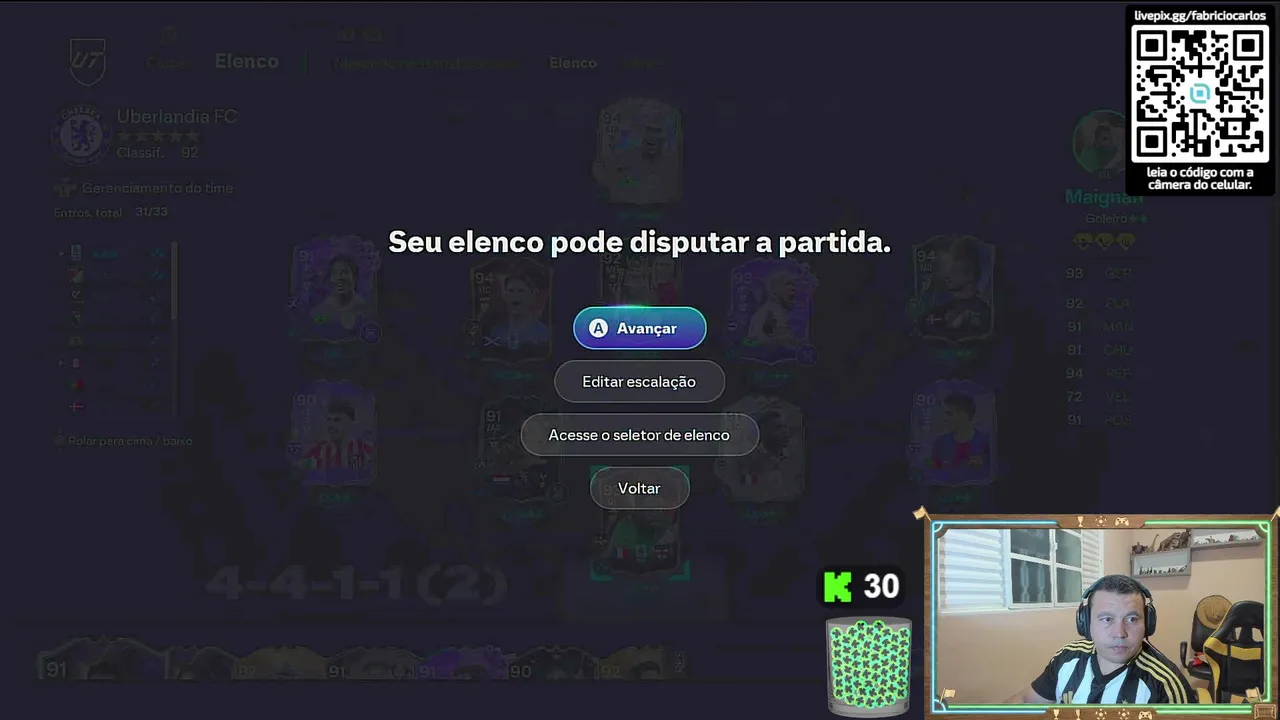Open Acesse o seletor de elenco
This screenshot has height=720, width=1280.
(x=639, y=435)
